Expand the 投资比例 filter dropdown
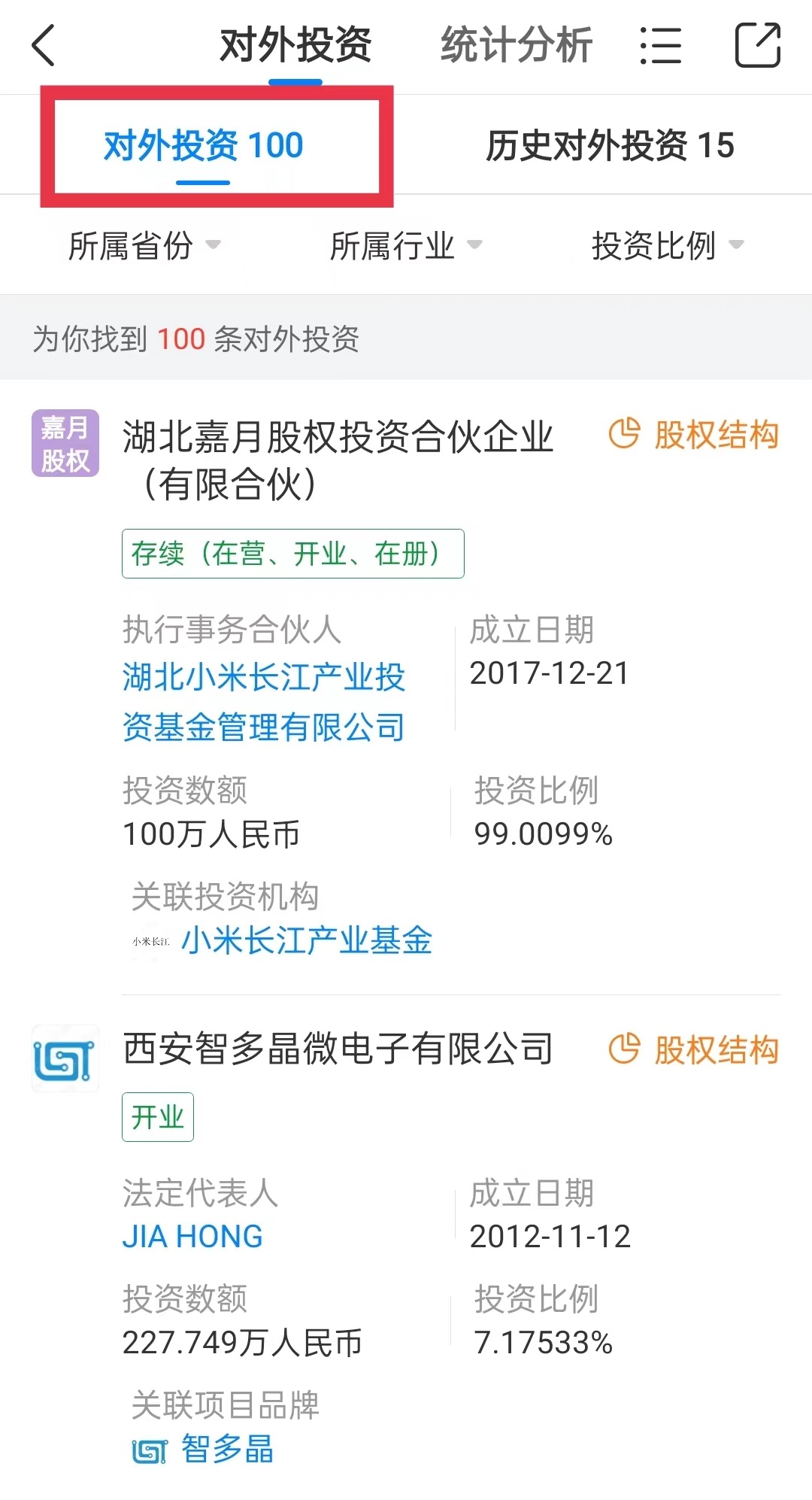Viewport: 812px width, 1500px height. (668, 245)
